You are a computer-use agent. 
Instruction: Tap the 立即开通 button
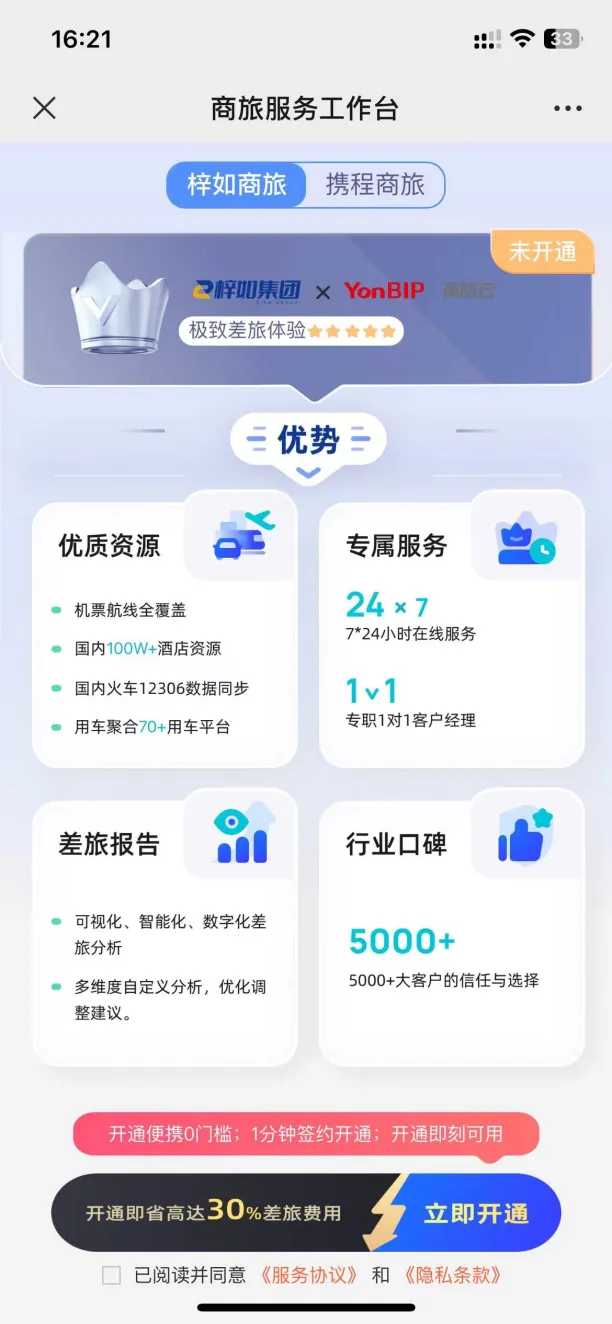coord(476,1213)
